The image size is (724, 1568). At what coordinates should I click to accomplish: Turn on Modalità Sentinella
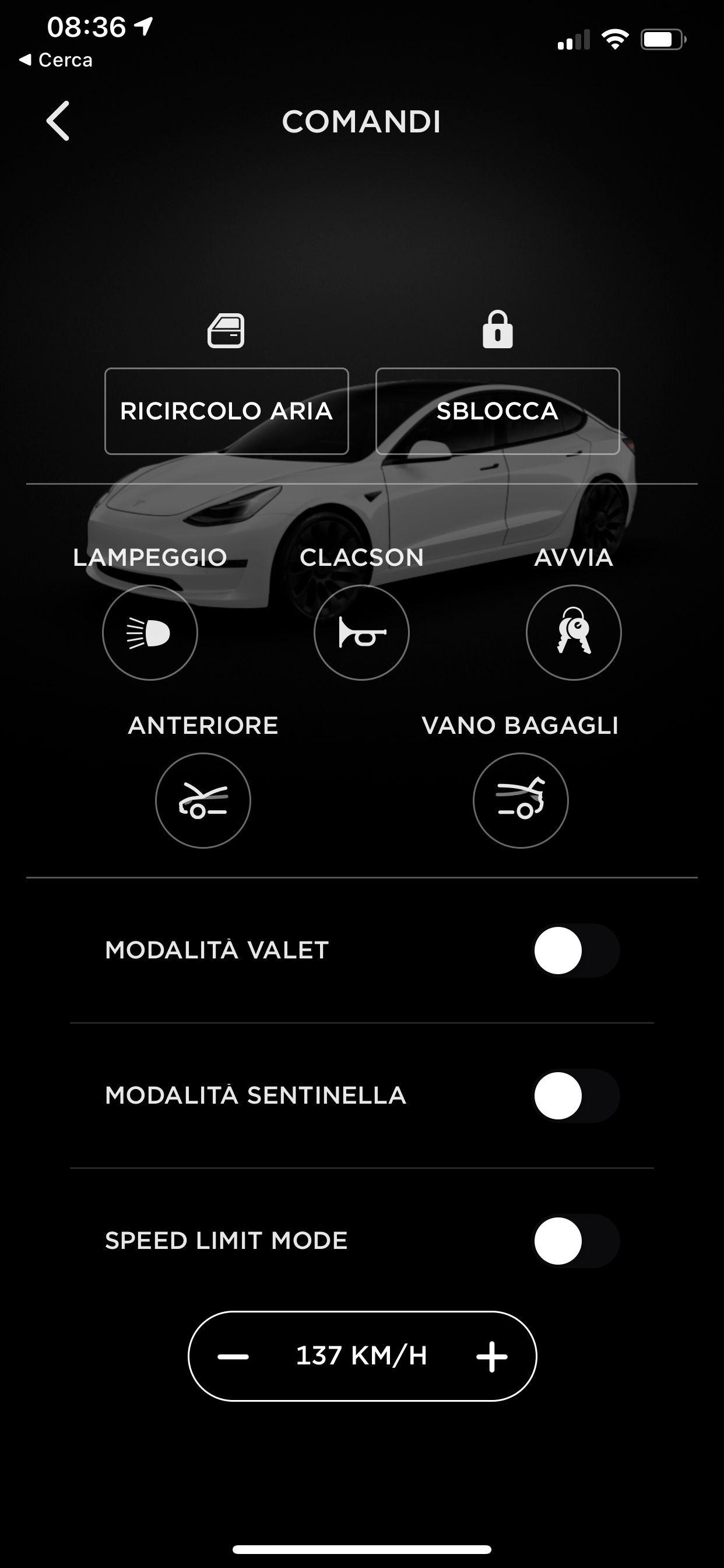pos(575,1095)
